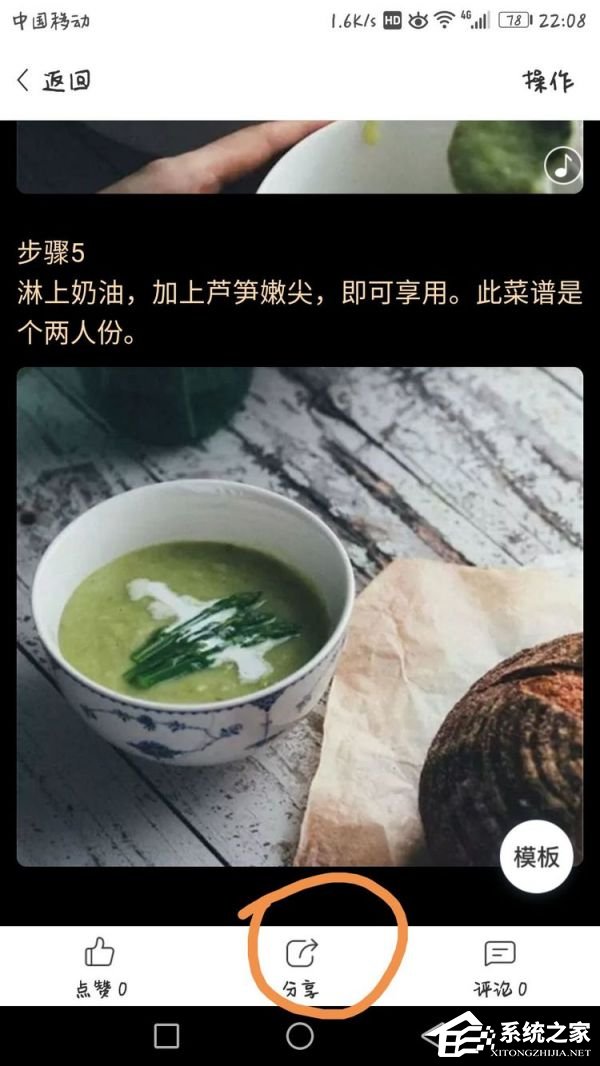Like this recipe with 点赞
The width and height of the screenshot is (600, 1066).
[x=100, y=966]
